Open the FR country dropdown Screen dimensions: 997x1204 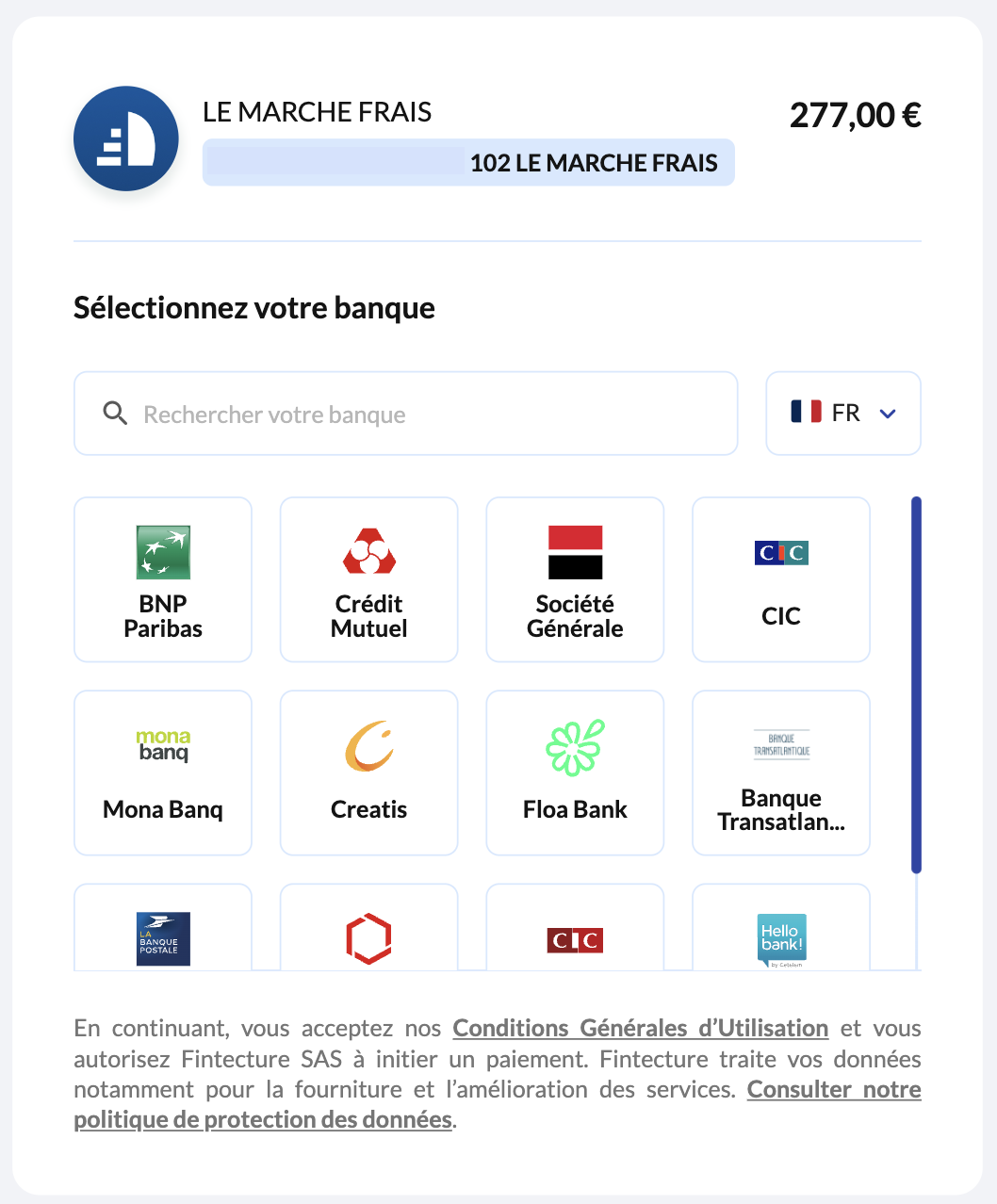coord(842,413)
